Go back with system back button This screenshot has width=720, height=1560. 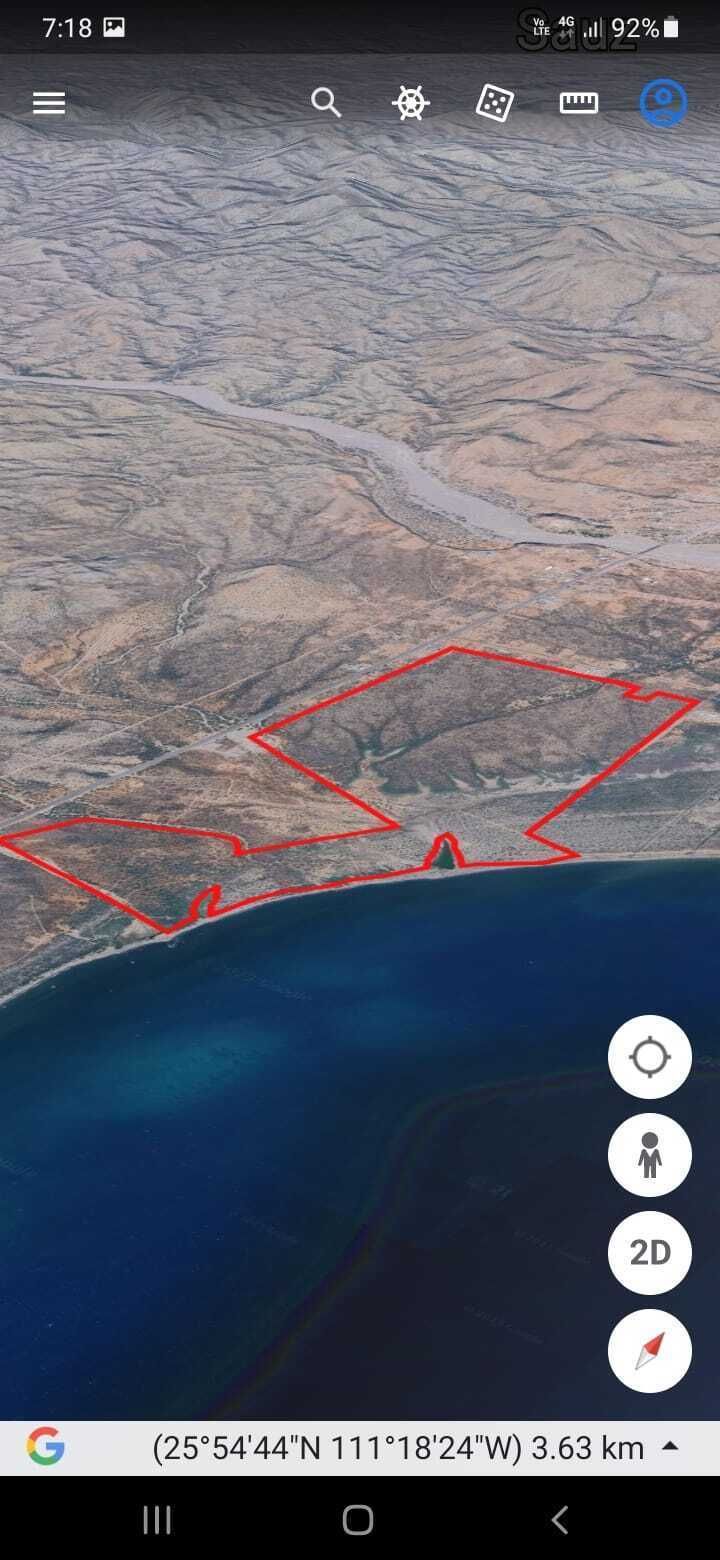tap(560, 1520)
